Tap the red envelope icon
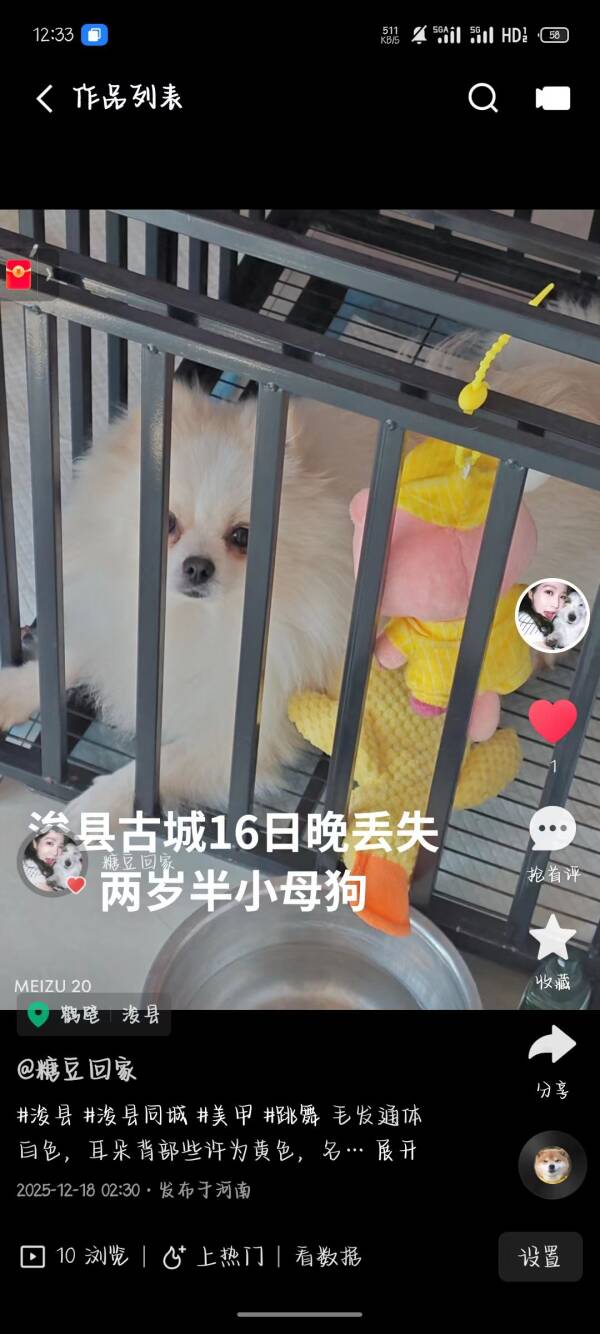This screenshot has height=1334, width=600. pyautogui.click(x=18, y=274)
